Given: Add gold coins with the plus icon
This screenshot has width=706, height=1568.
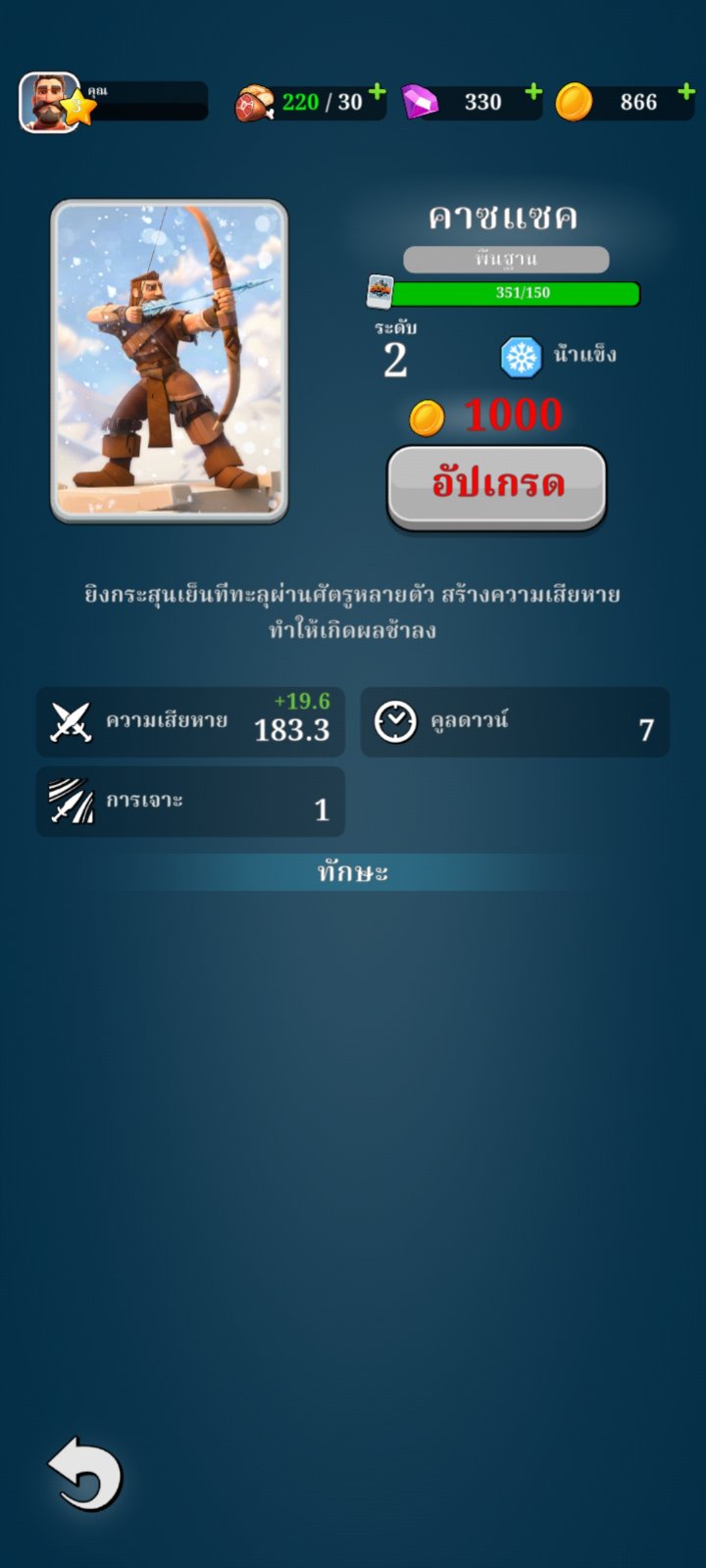Looking at the screenshot, I should pyautogui.click(x=686, y=92).
